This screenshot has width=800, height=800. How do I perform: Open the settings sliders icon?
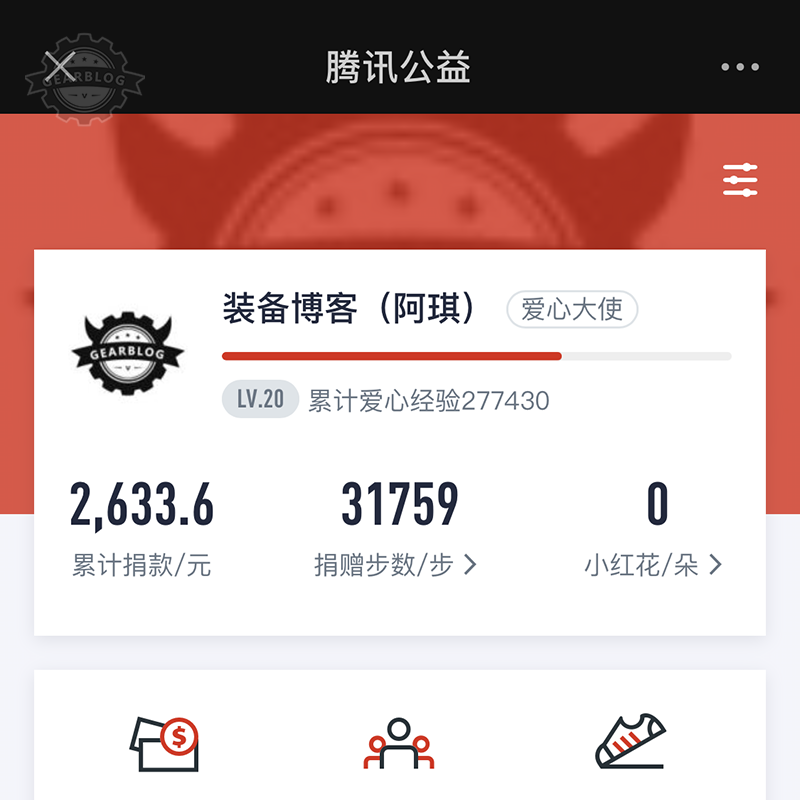coord(740,180)
